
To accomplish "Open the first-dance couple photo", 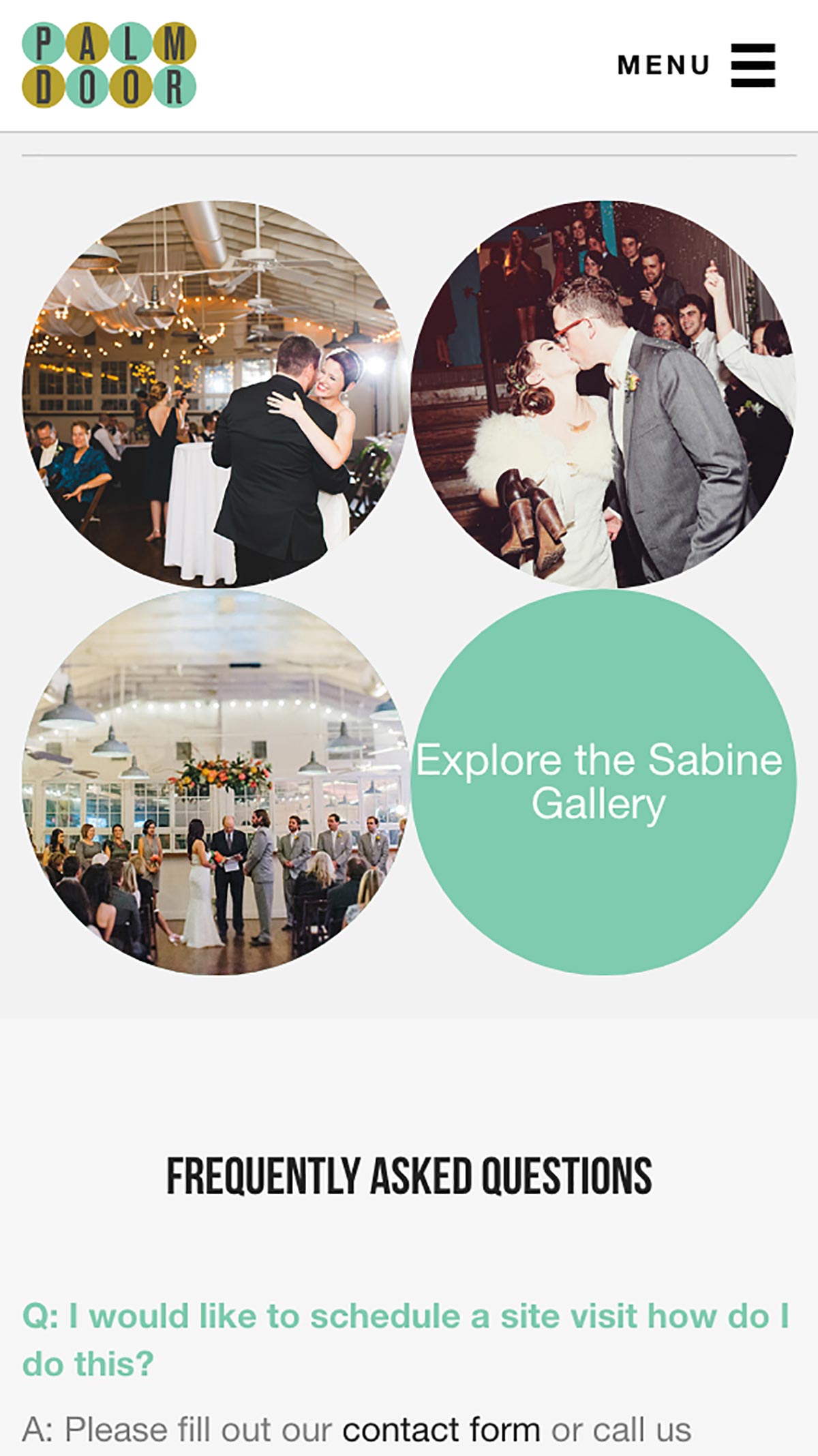I will [x=215, y=394].
